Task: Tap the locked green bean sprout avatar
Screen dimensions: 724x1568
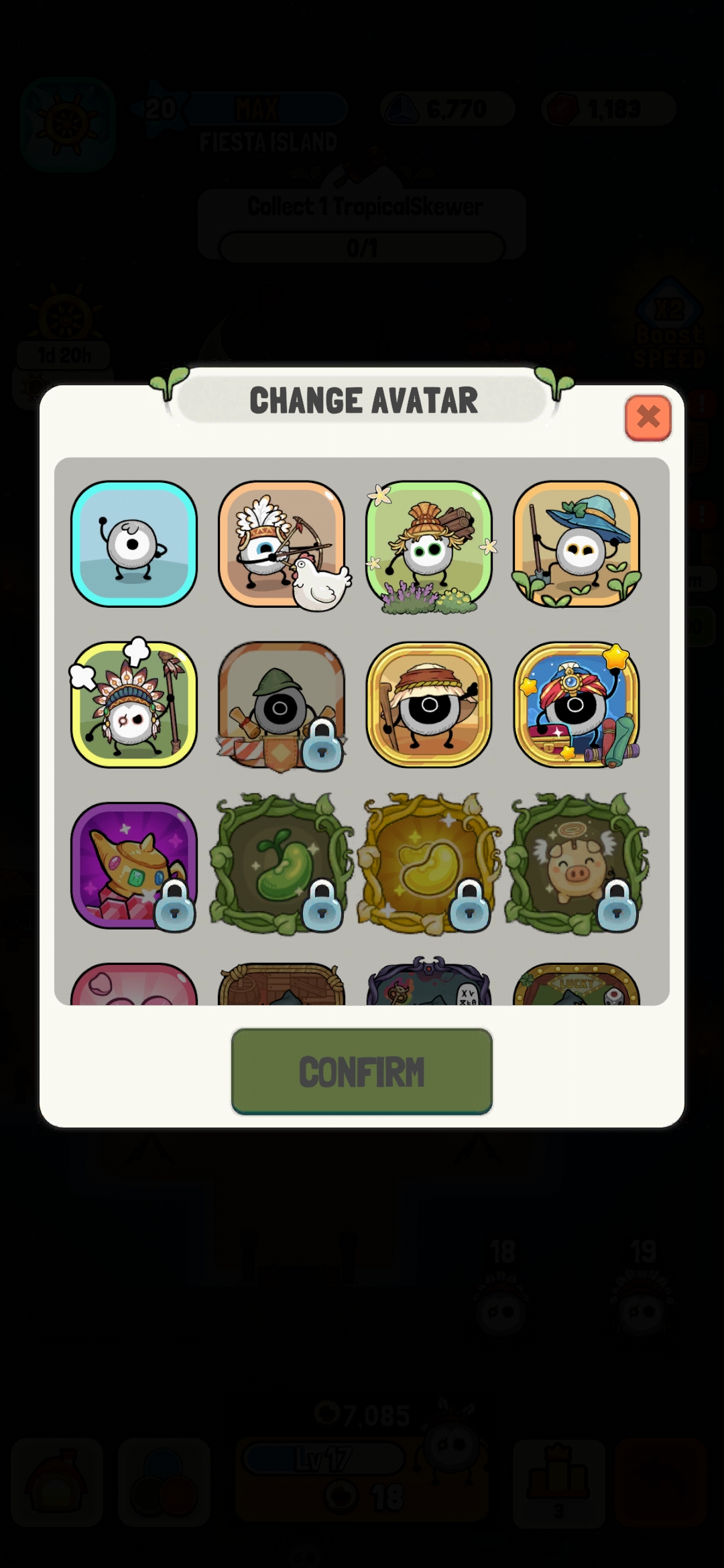Action: pyautogui.click(x=282, y=864)
